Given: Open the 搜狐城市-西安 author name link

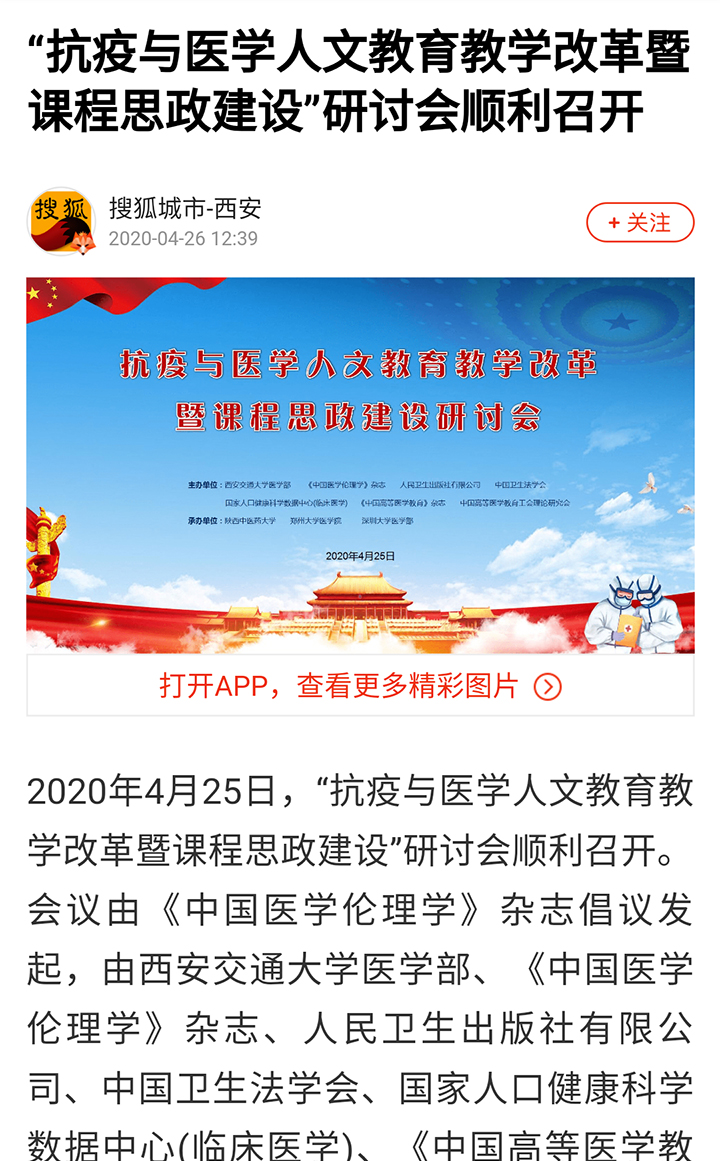Looking at the screenshot, I should [x=185, y=208].
